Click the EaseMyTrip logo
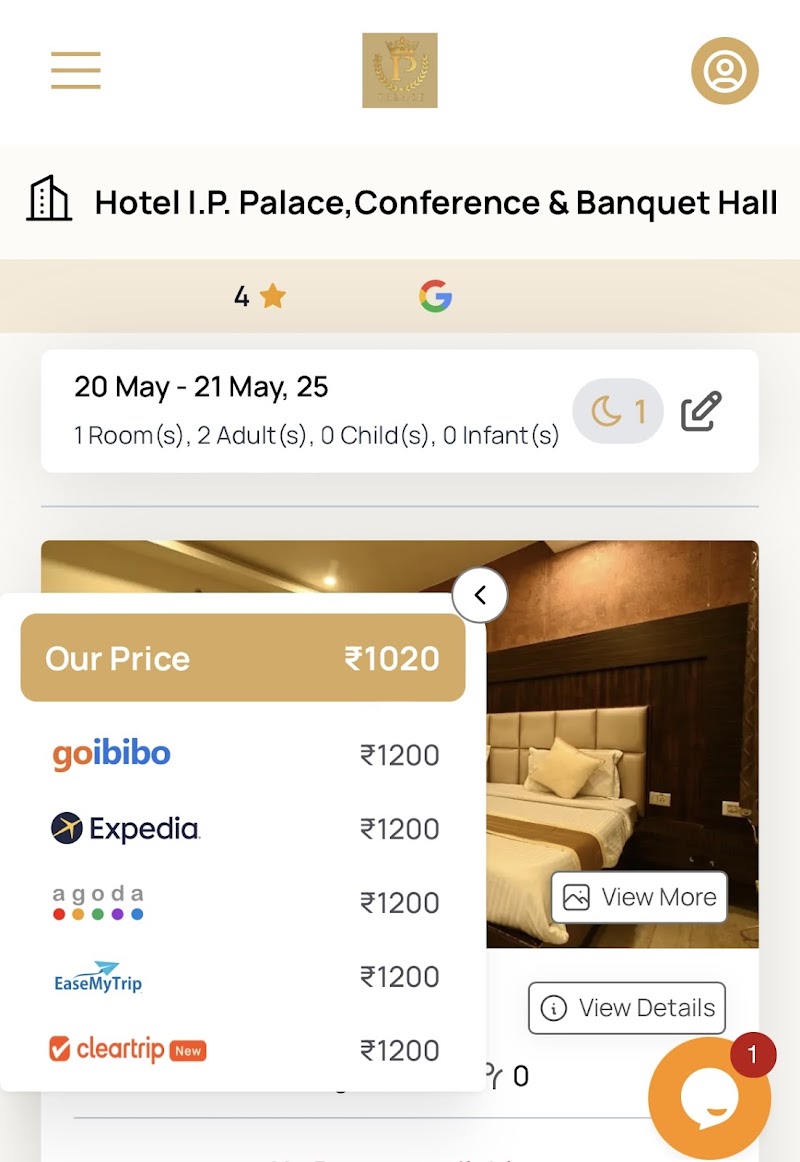The image size is (800, 1162). (97, 975)
